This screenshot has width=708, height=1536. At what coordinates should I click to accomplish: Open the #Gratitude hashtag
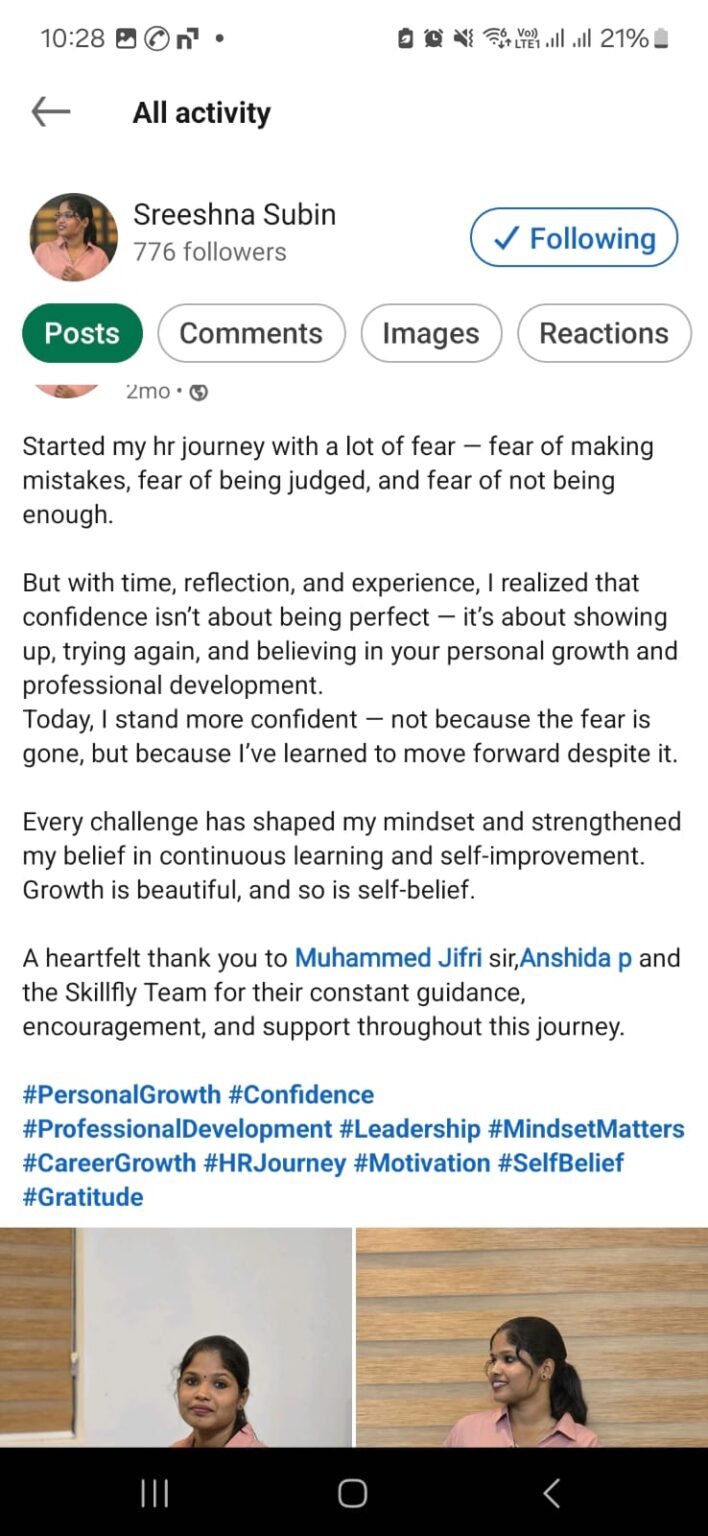pyautogui.click(x=83, y=1197)
